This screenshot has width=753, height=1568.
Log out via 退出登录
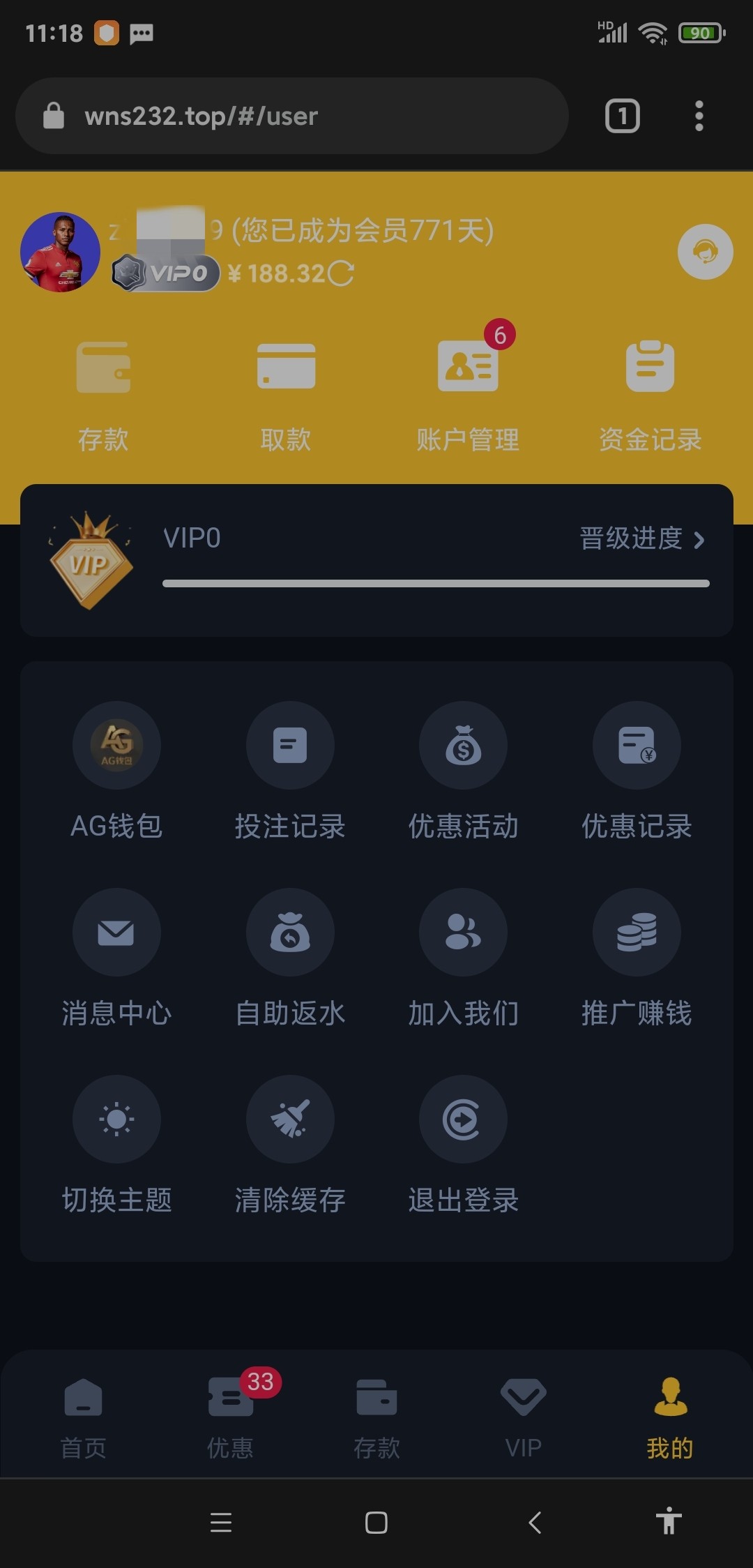(463, 1145)
